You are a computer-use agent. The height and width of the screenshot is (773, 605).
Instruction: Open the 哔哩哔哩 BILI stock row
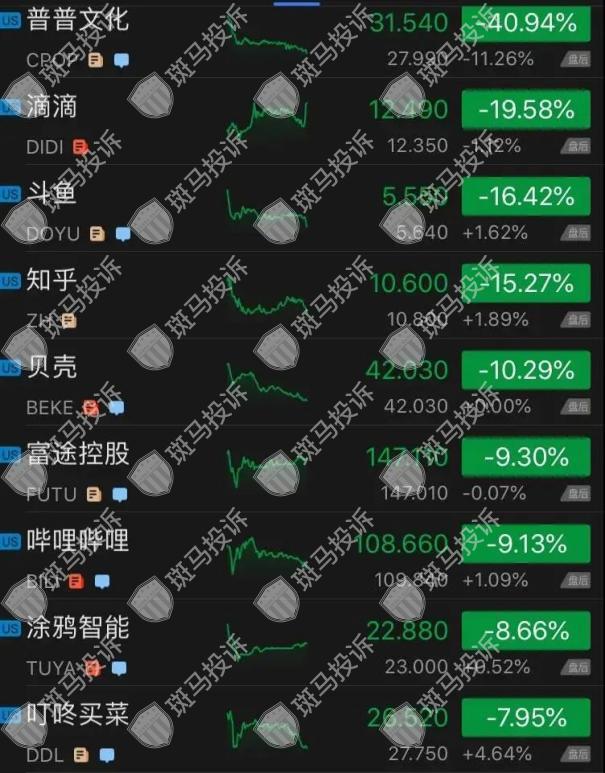[x=80, y=542]
